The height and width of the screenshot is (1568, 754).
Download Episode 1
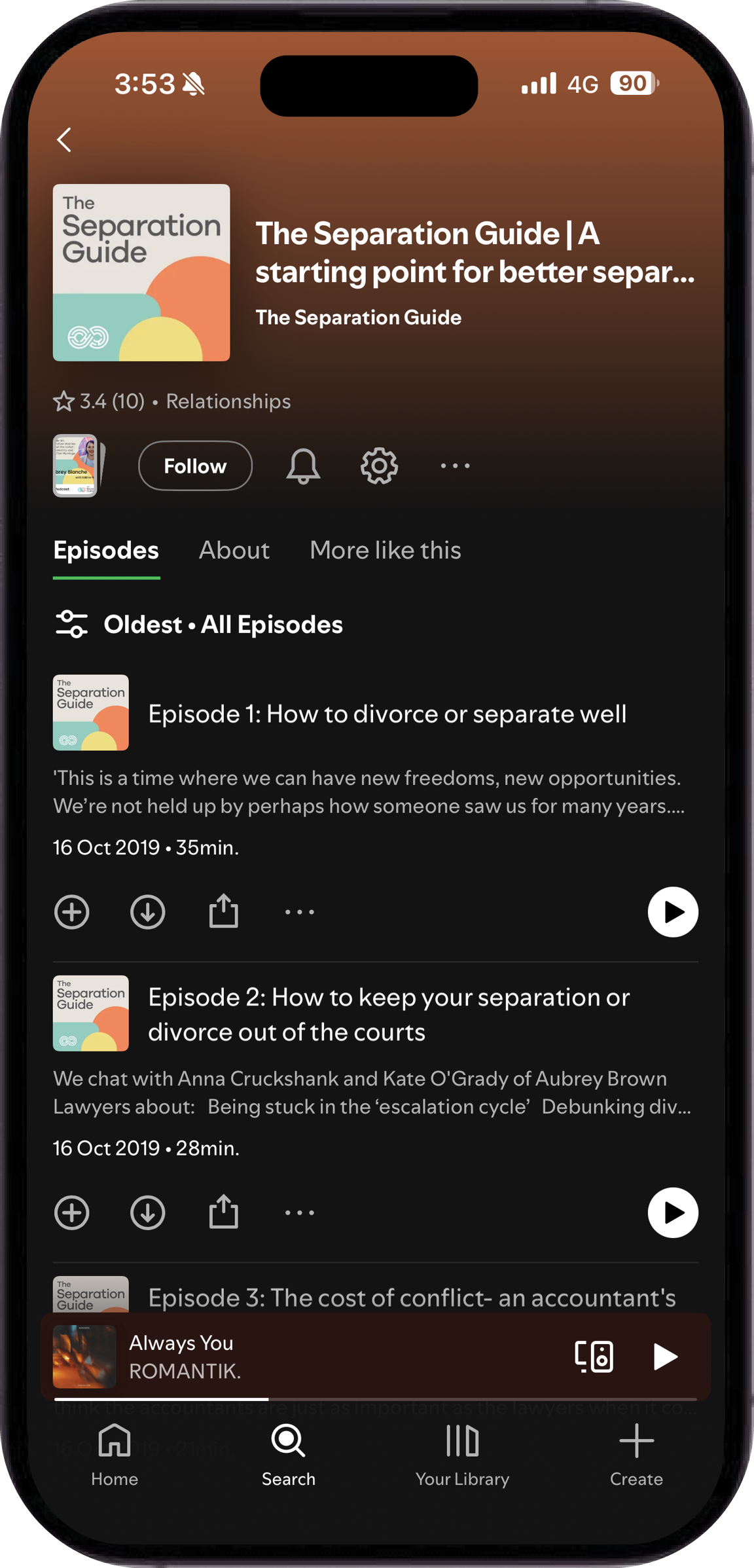coord(147,911)
